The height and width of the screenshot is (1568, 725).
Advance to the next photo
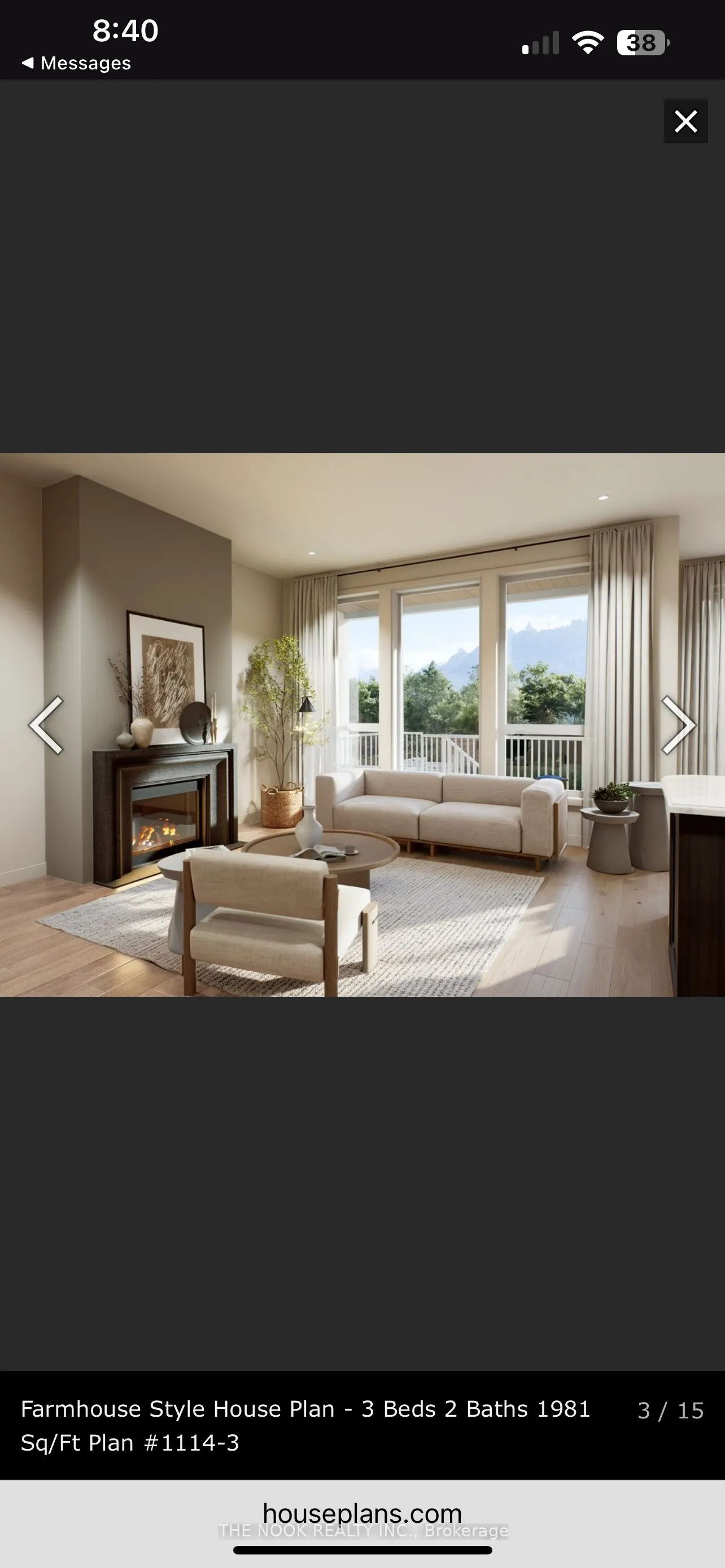678,725
